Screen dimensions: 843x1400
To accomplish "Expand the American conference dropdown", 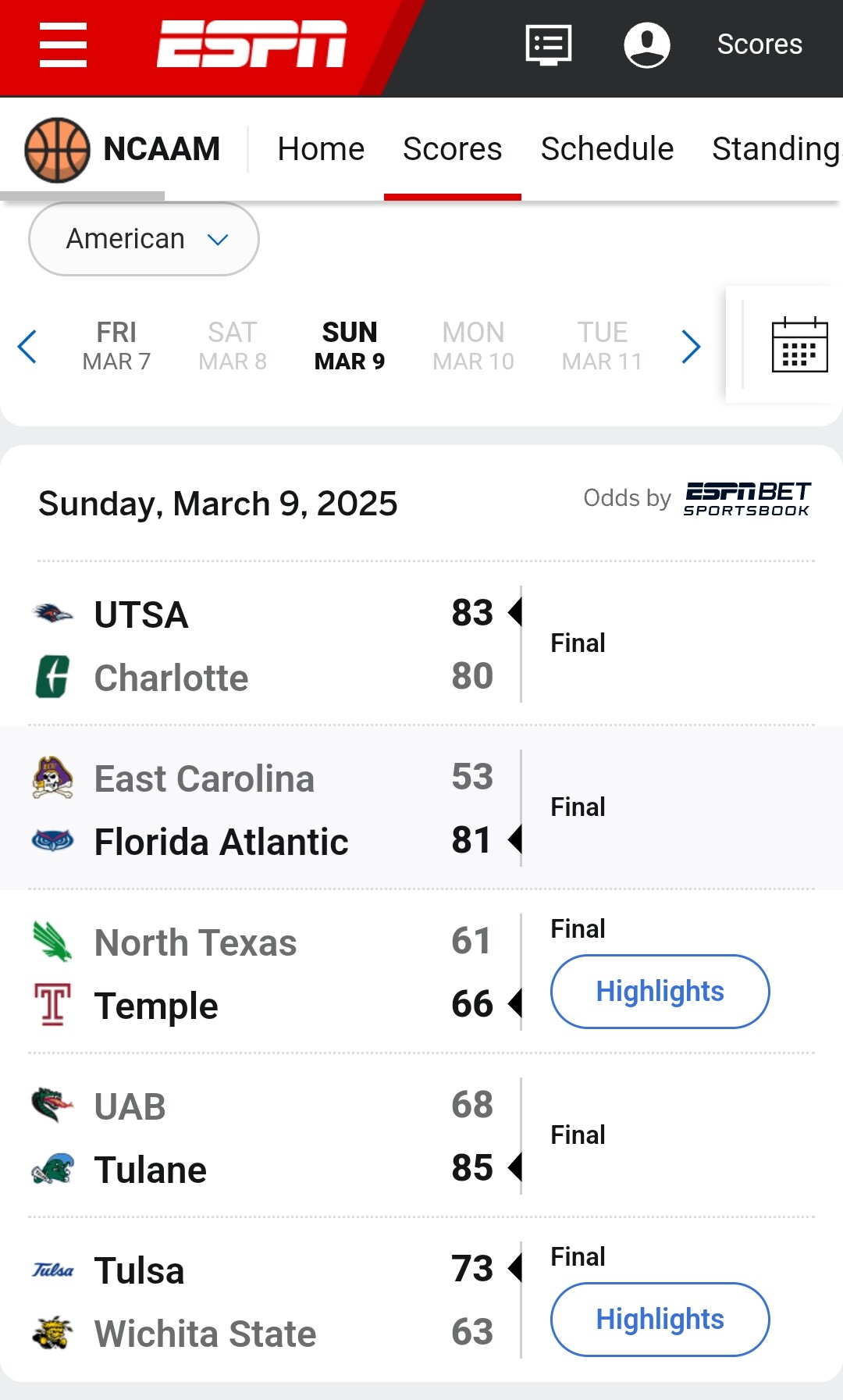I will coord(144,239).
